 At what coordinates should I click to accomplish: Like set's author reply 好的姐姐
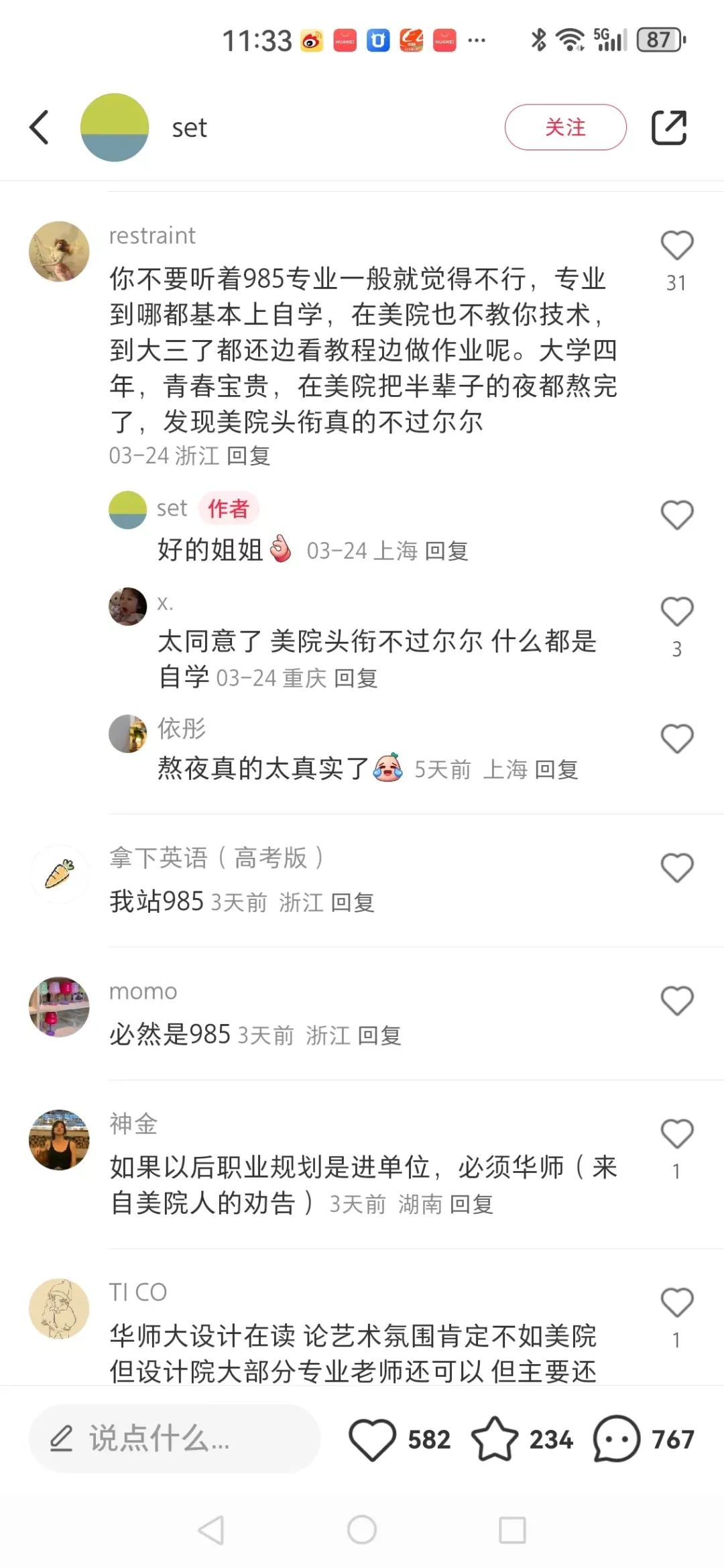676,515
